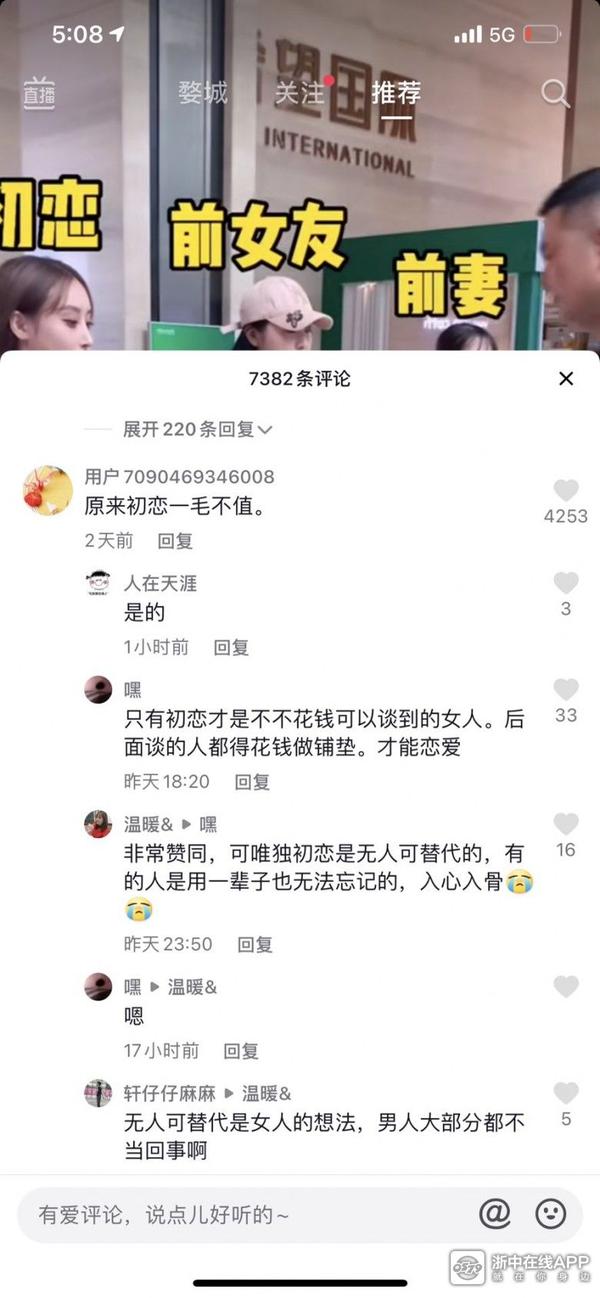The image size is (600, 1298).
Task: Reply to 温暖&'s comment from 昨天 23:50
Action: click(x=255, y=944)
